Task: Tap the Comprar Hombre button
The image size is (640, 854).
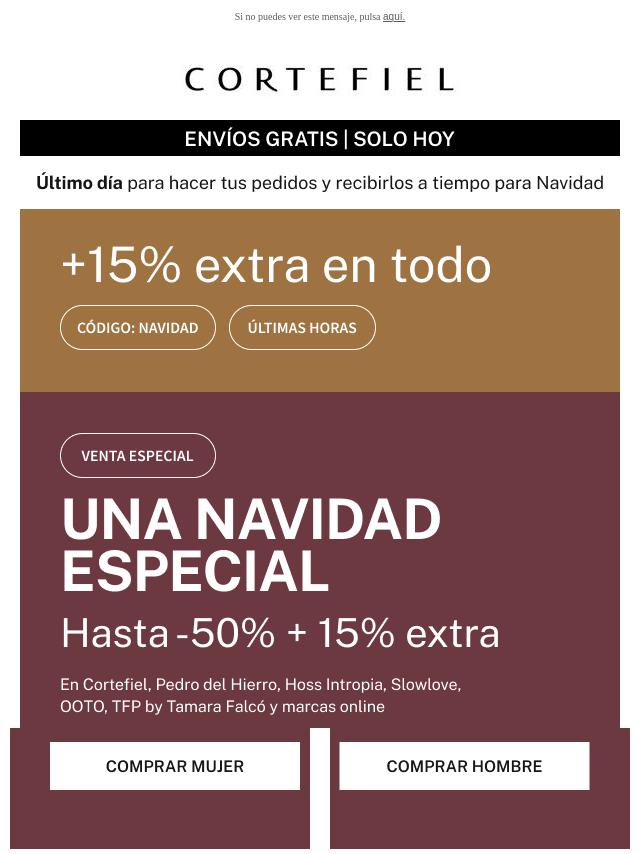Action: pyautogui.click(x=464, y=766)
